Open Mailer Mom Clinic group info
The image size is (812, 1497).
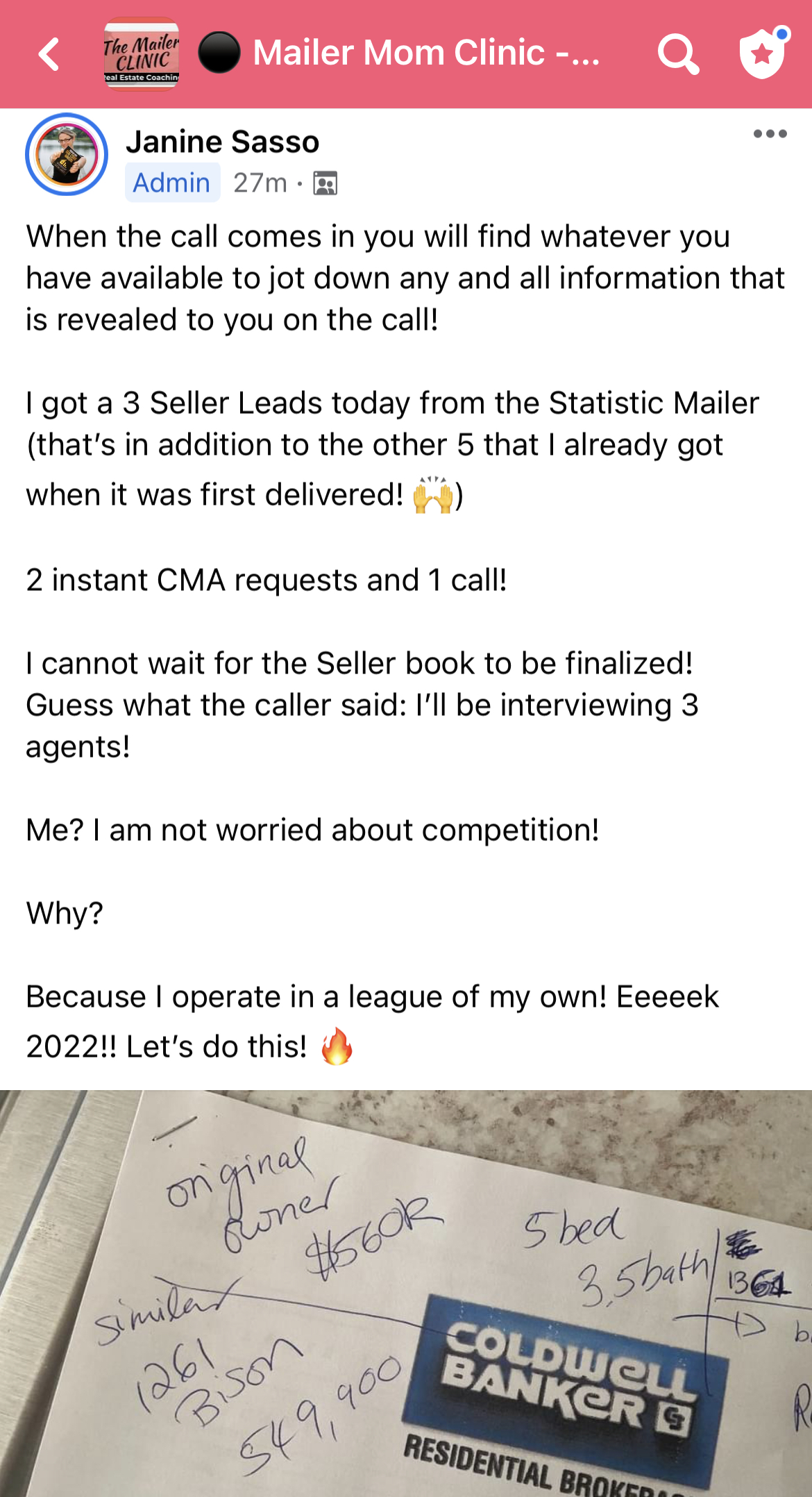[x=425, y=53]
